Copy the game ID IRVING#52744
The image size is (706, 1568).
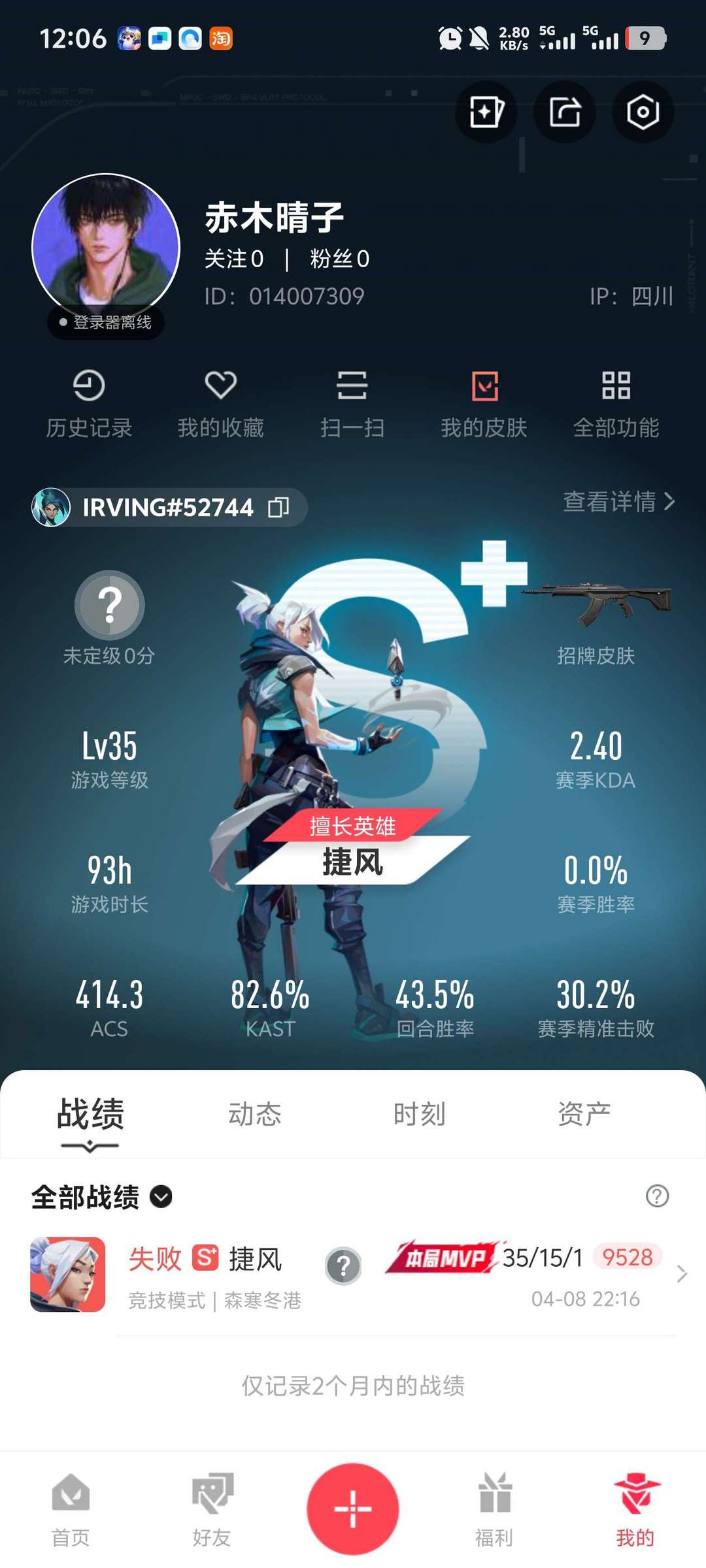tap(278, 507)
